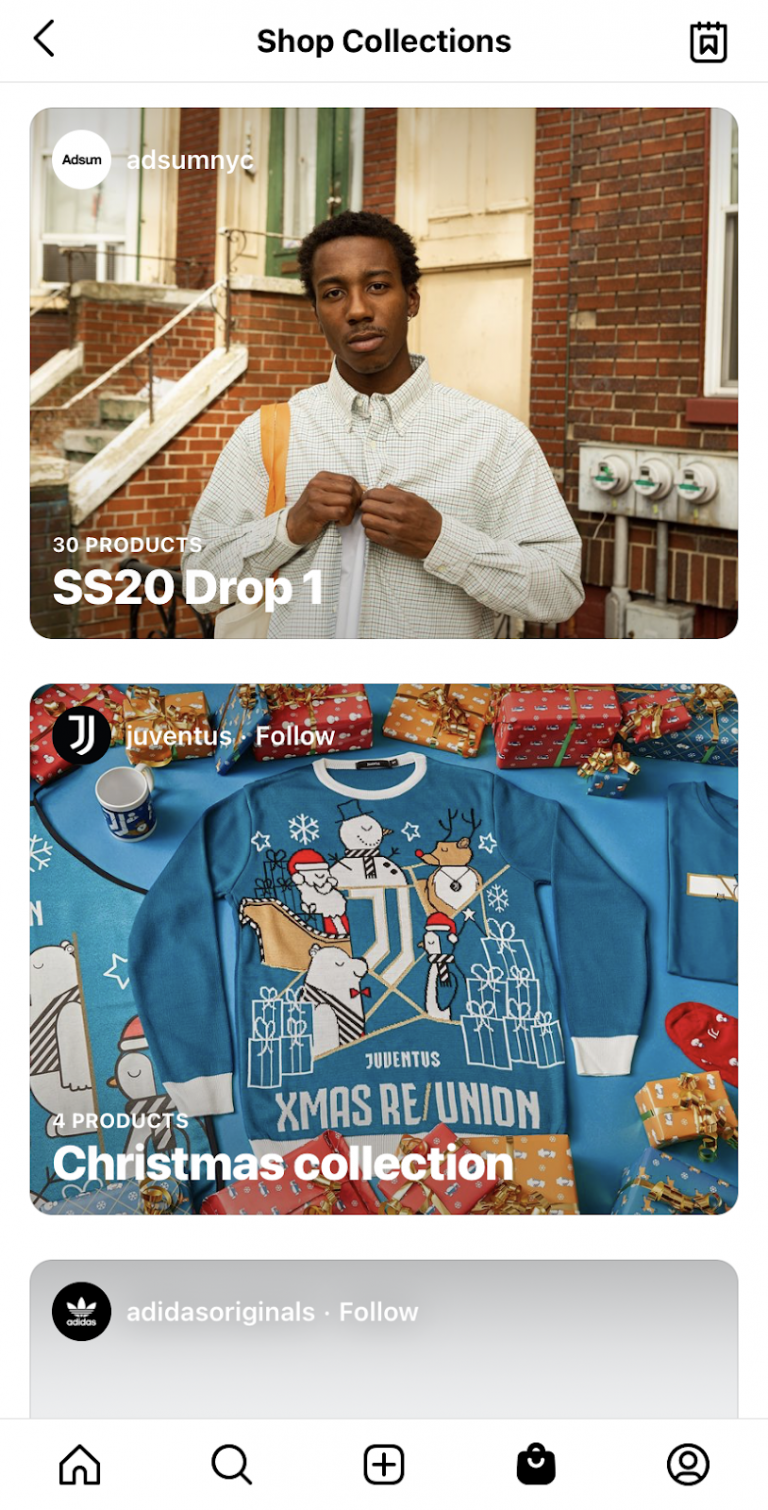This screenshot has width=768, height=1510.
Task: Switch to the Profile tab
Action: pyautogui.click(x=688, y=1465)
